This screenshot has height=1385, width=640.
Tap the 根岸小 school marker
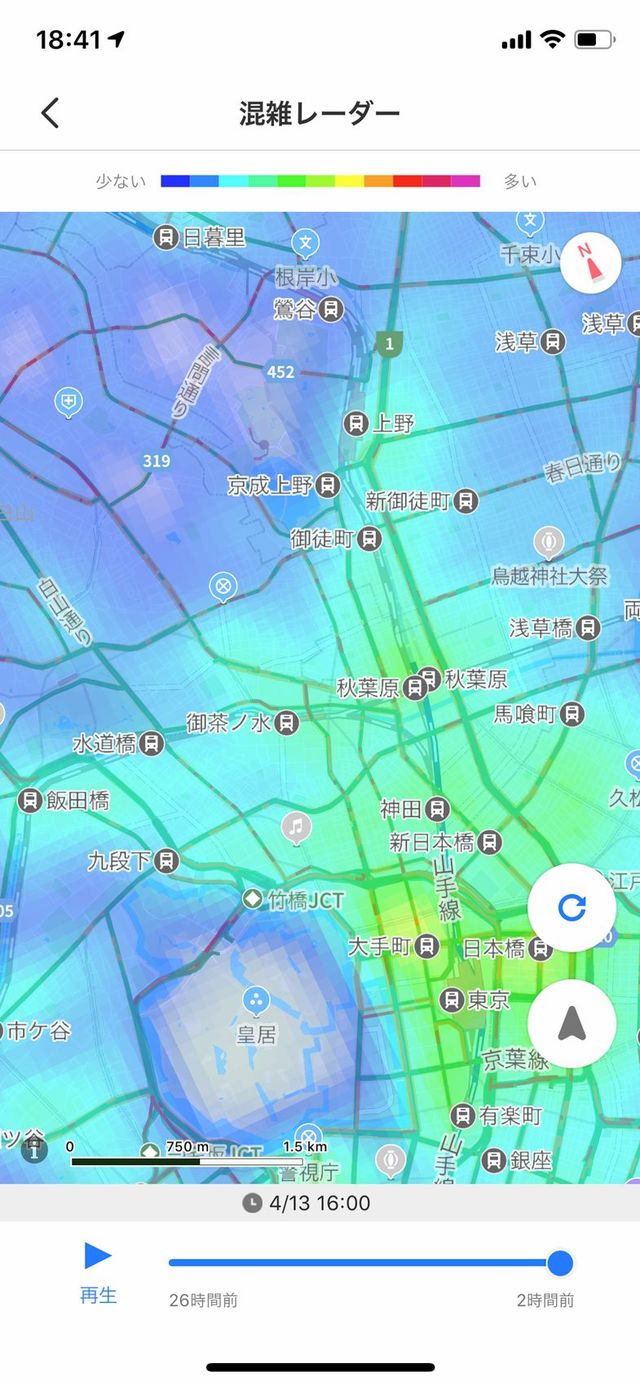click(x=305, y=243)
